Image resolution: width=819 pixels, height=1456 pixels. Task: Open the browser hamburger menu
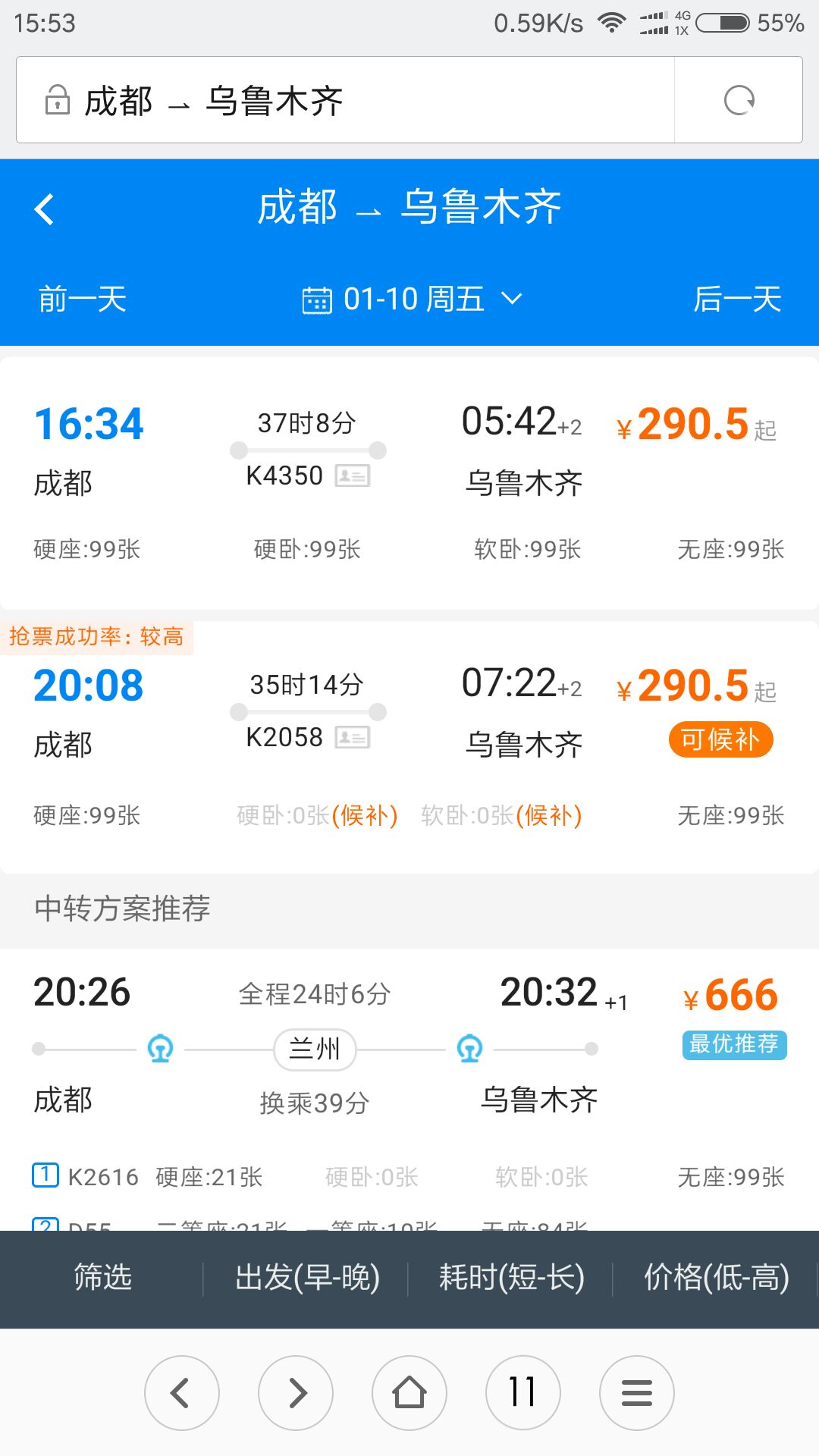coord(637,1393)
